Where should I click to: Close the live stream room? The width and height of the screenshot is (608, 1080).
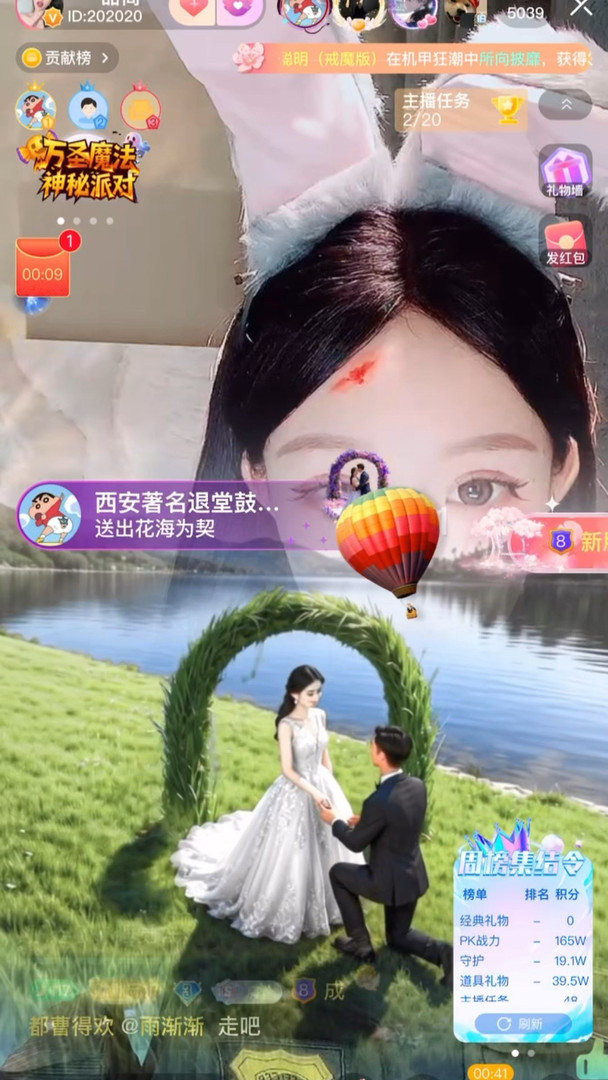tap(582, 9)
